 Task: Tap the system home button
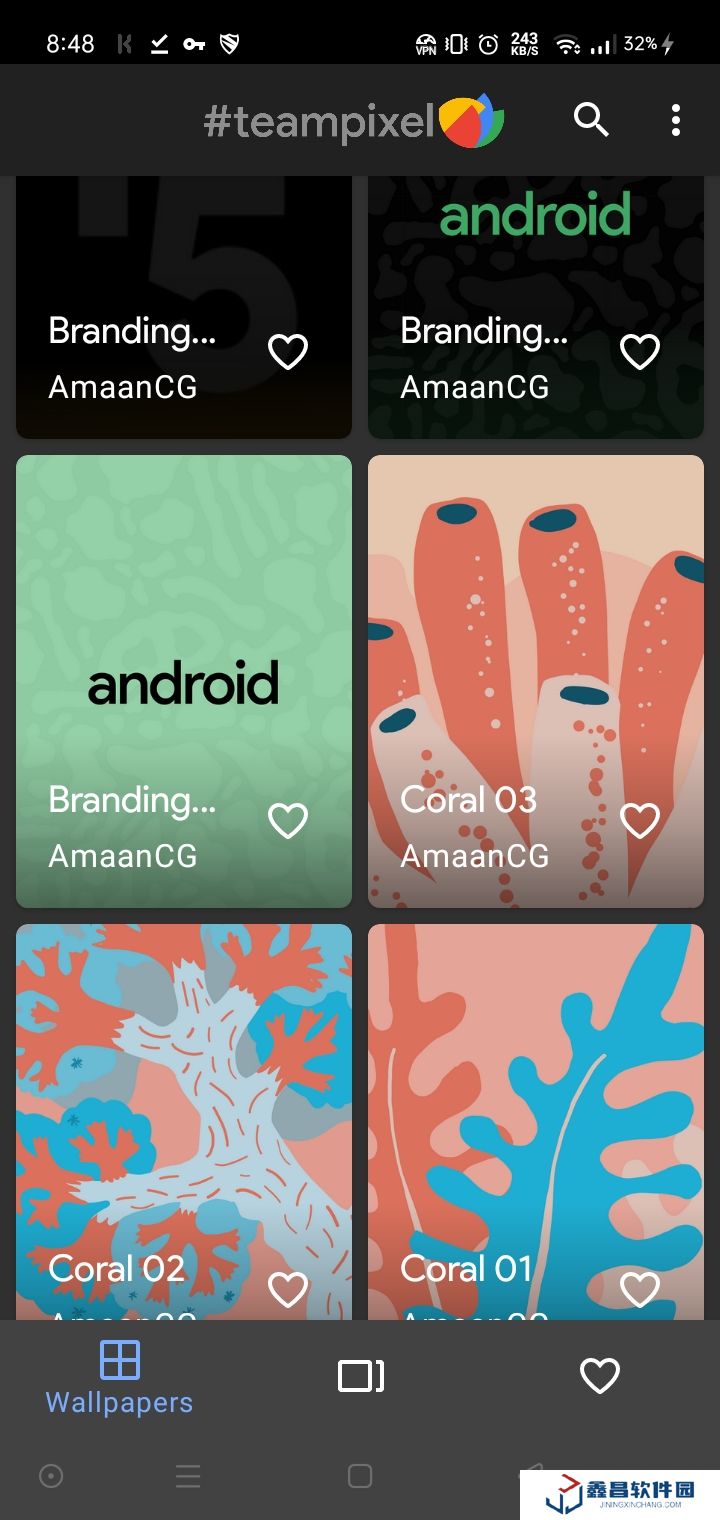pos(360,1476)
